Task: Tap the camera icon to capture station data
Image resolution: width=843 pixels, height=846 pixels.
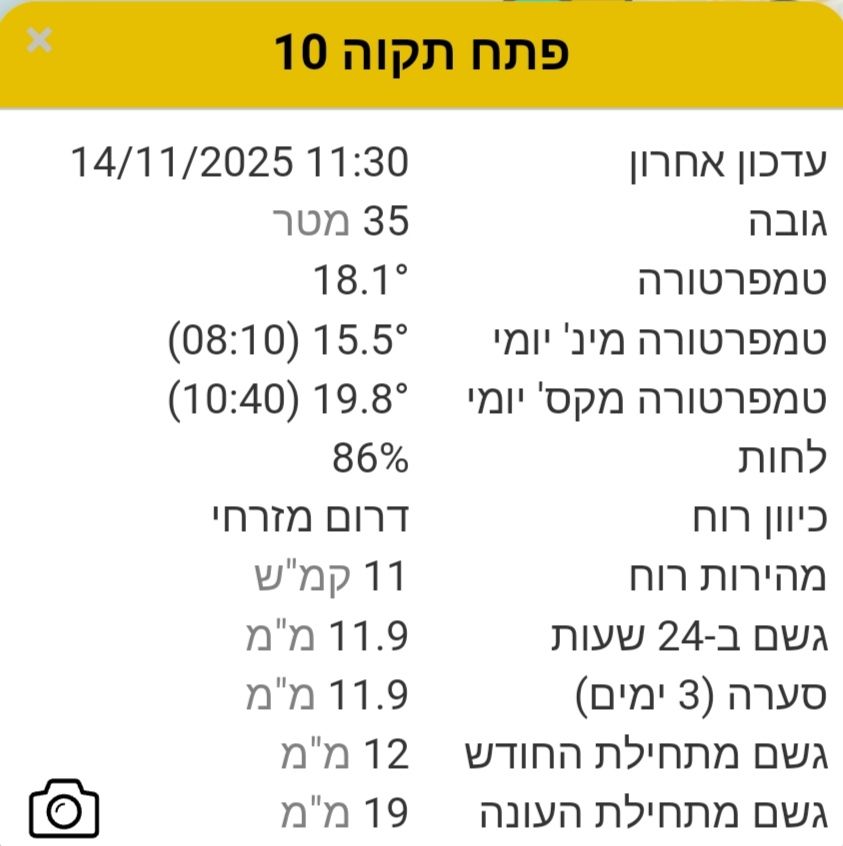Action: [64, 808]
